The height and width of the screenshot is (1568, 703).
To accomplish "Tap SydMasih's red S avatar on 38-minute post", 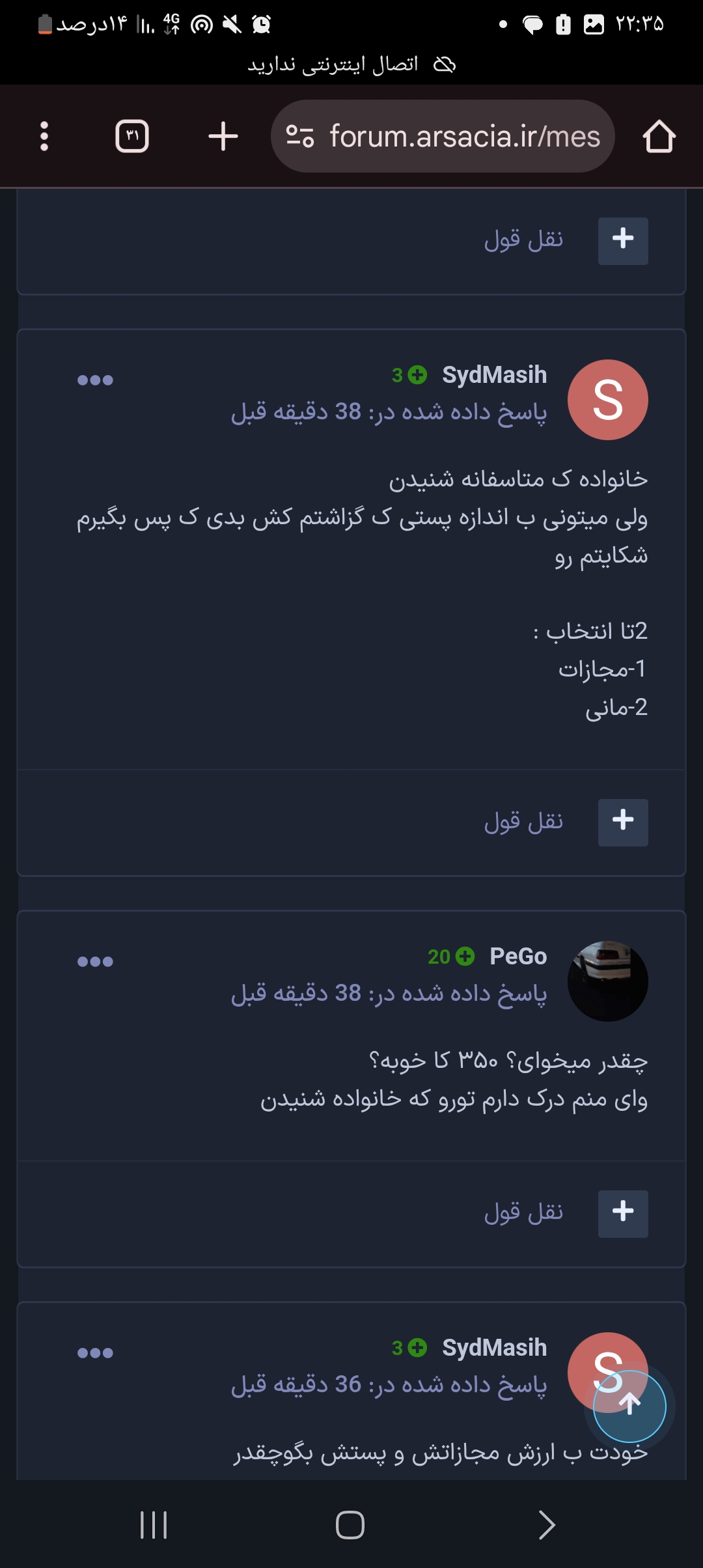I will click(607, 400).
